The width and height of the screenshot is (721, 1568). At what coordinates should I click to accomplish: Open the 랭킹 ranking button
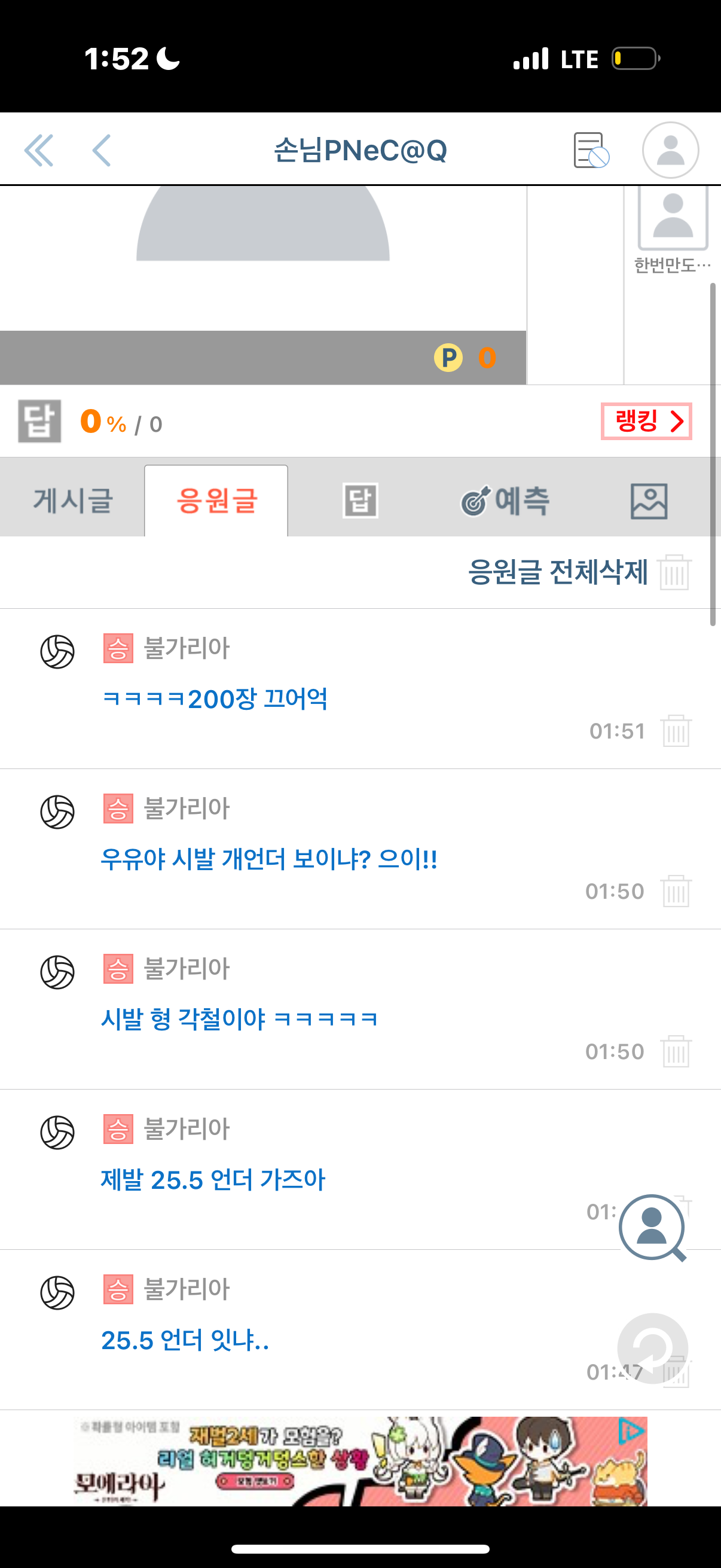646,421
